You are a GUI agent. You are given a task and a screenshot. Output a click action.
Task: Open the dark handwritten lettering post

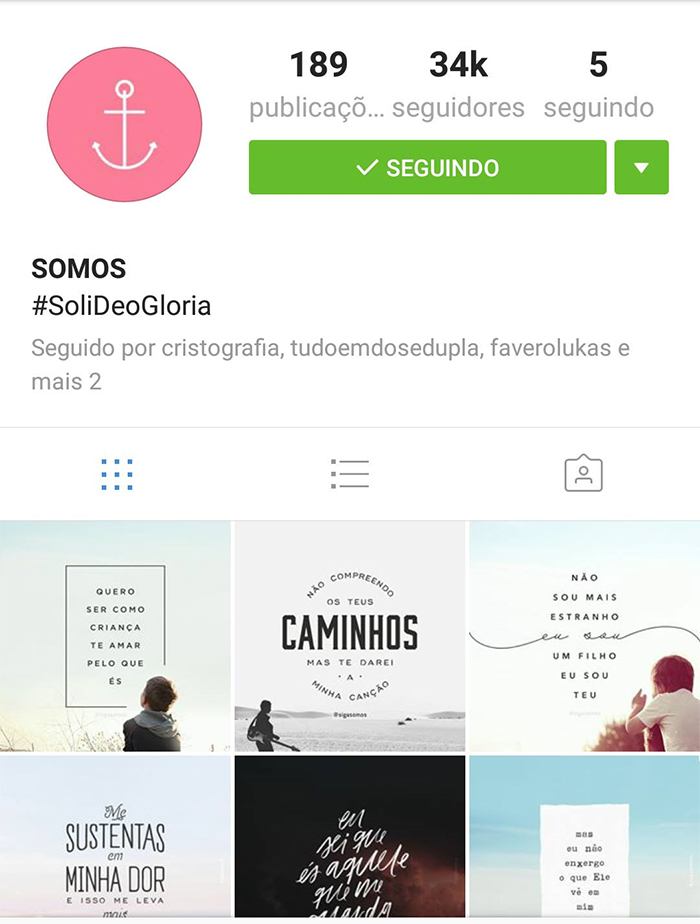pyautogui.click(x=350, y=837)
